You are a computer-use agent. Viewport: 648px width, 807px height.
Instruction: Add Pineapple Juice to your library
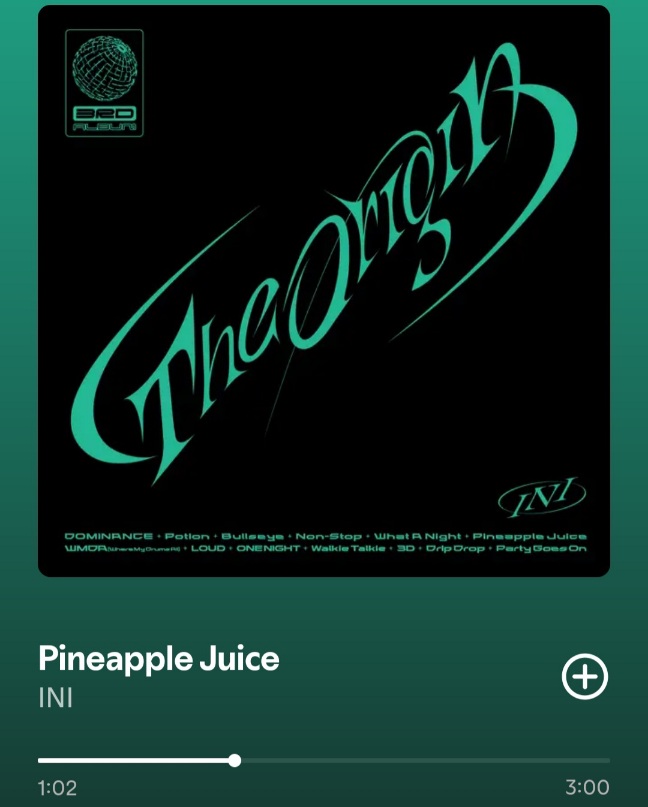585,677
